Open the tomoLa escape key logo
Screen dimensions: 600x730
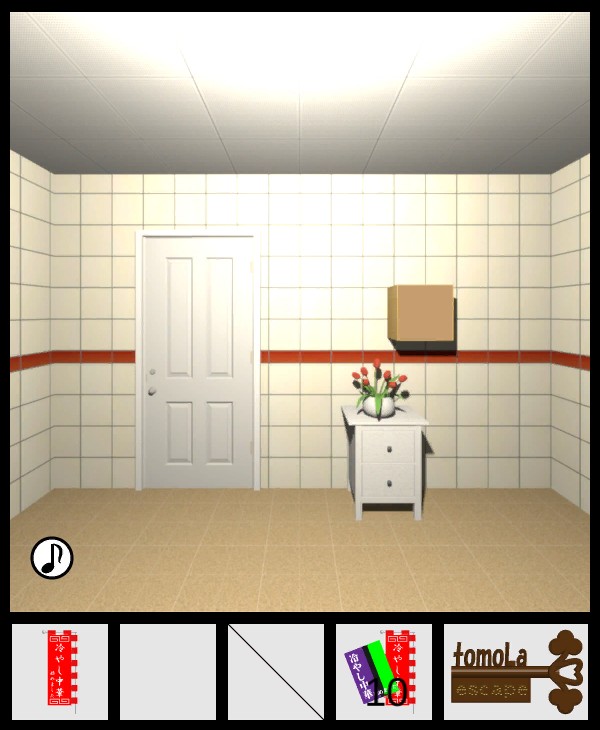516,671
